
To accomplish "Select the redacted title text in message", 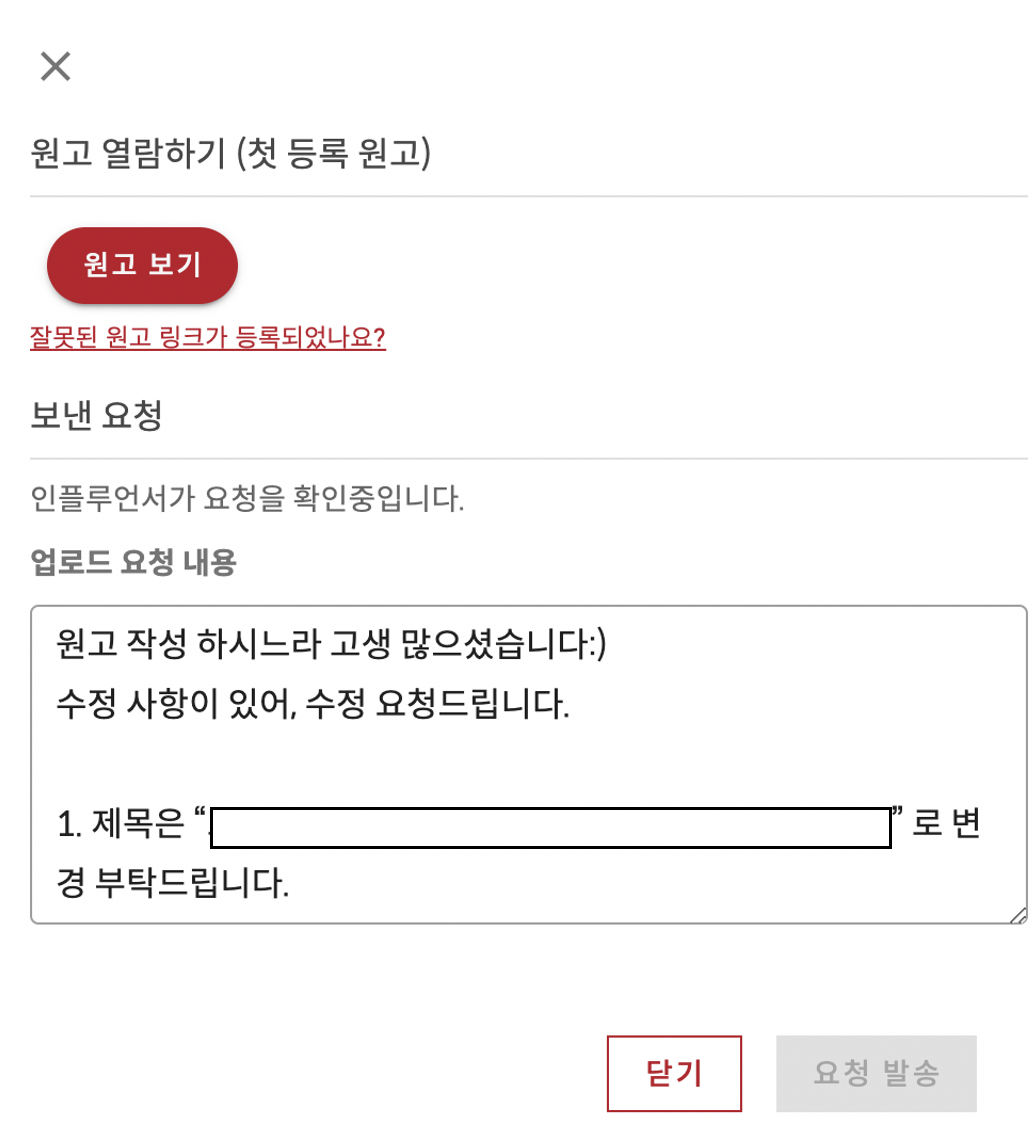I will click(x=550, y=826).
